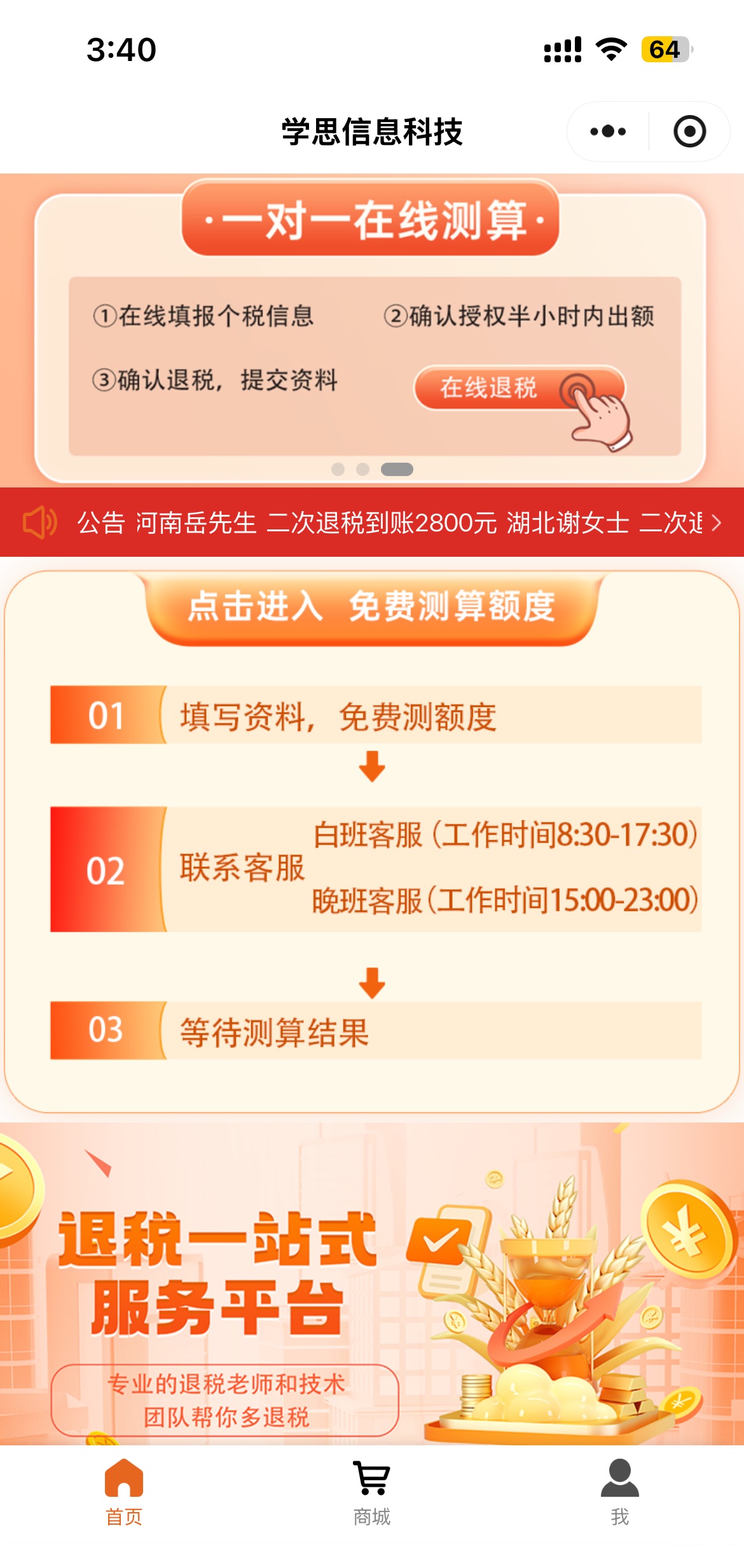
Task: Open the 退税一站式服务平台 banner
Action: click(x=372, y=1284)
